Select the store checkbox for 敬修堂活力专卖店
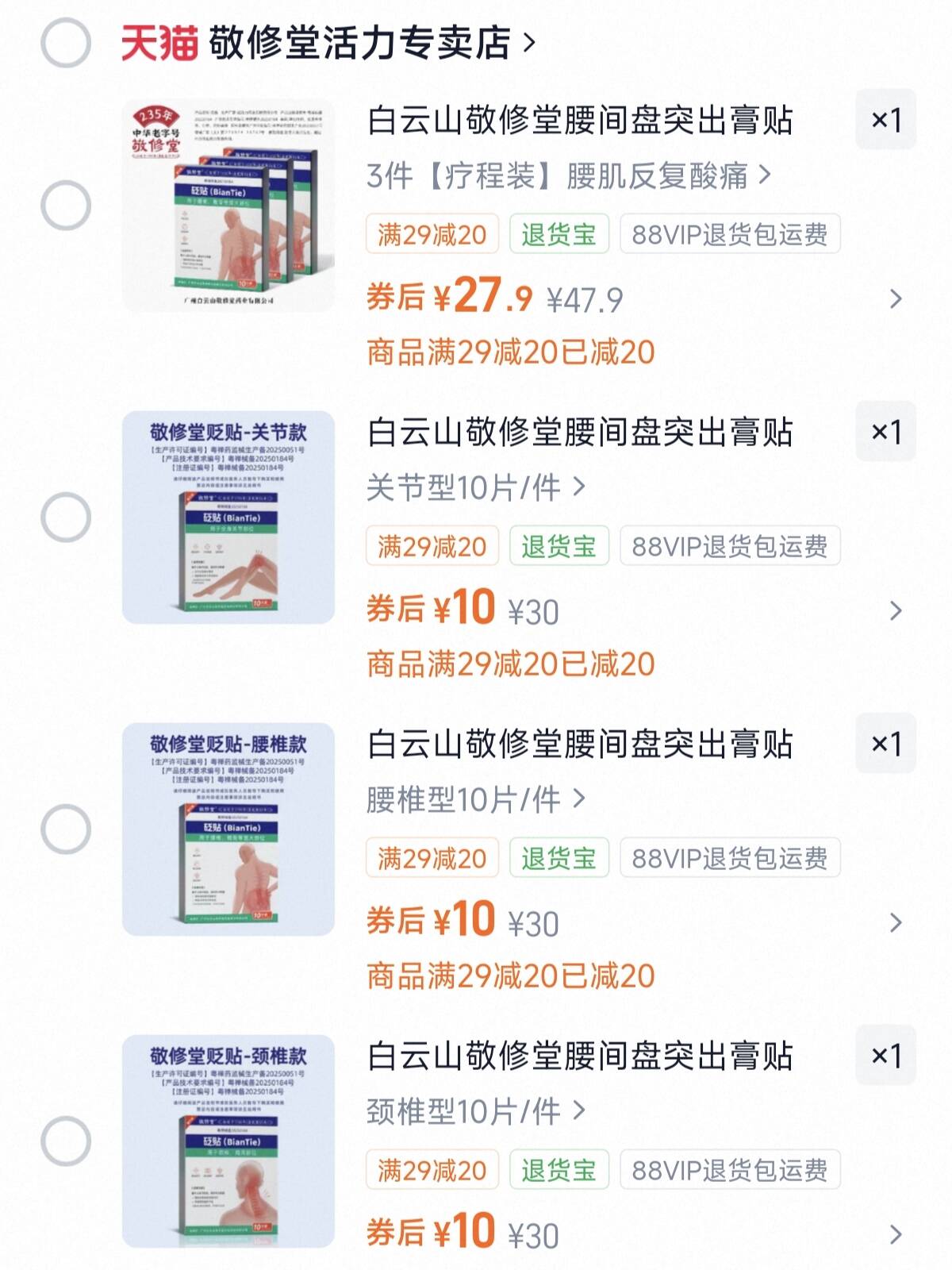 point(67,44)
